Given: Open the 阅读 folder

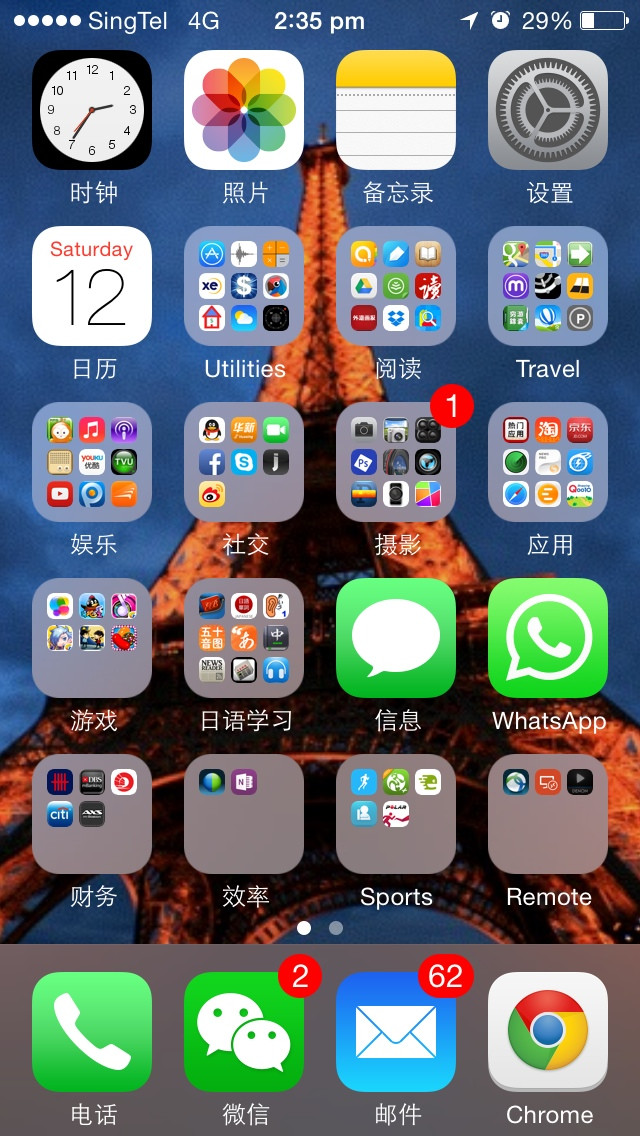Looking at the screenshot, I should 396,286.
